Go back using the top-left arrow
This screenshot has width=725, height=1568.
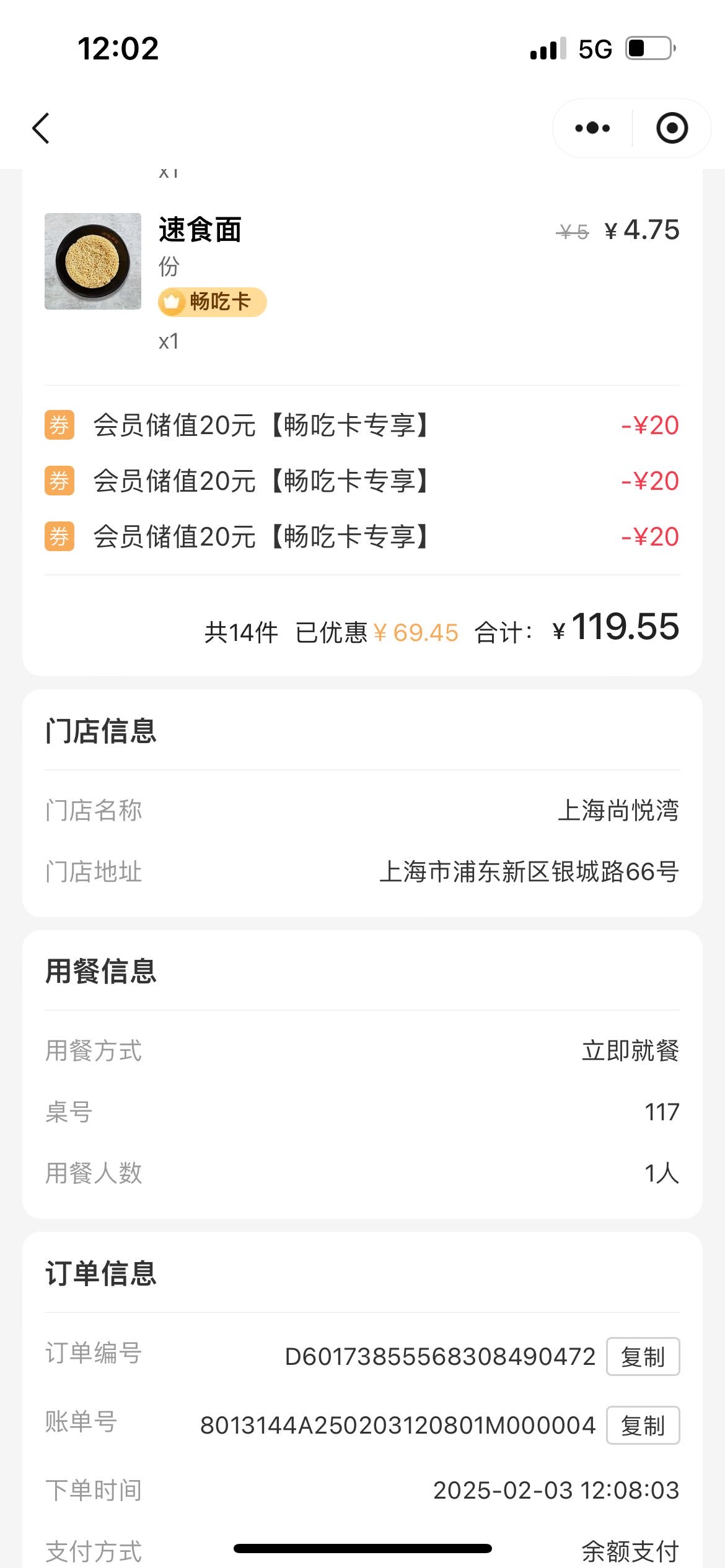click(41, 128)
